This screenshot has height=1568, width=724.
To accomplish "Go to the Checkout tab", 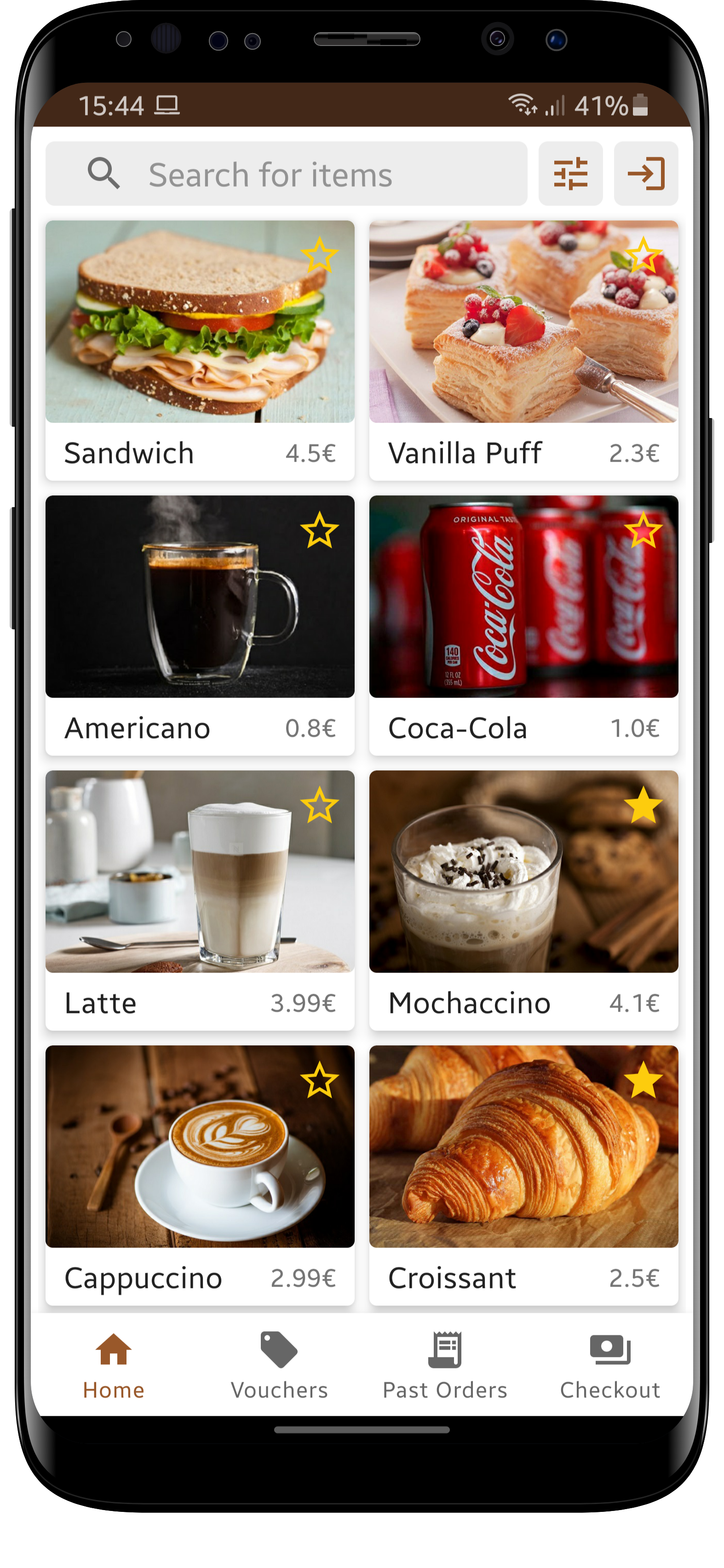I will (609, 1365).
